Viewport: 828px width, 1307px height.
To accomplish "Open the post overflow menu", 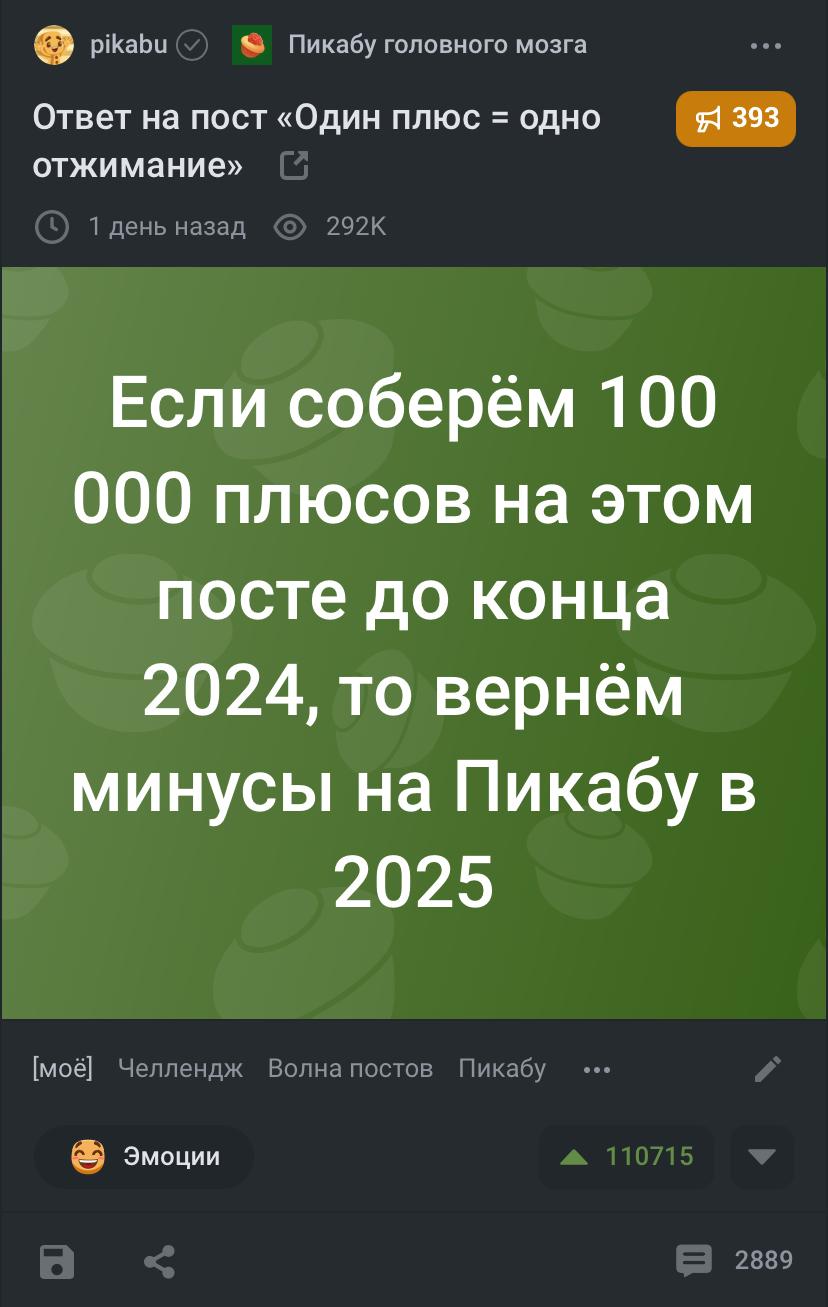I will tap(766, 46).
